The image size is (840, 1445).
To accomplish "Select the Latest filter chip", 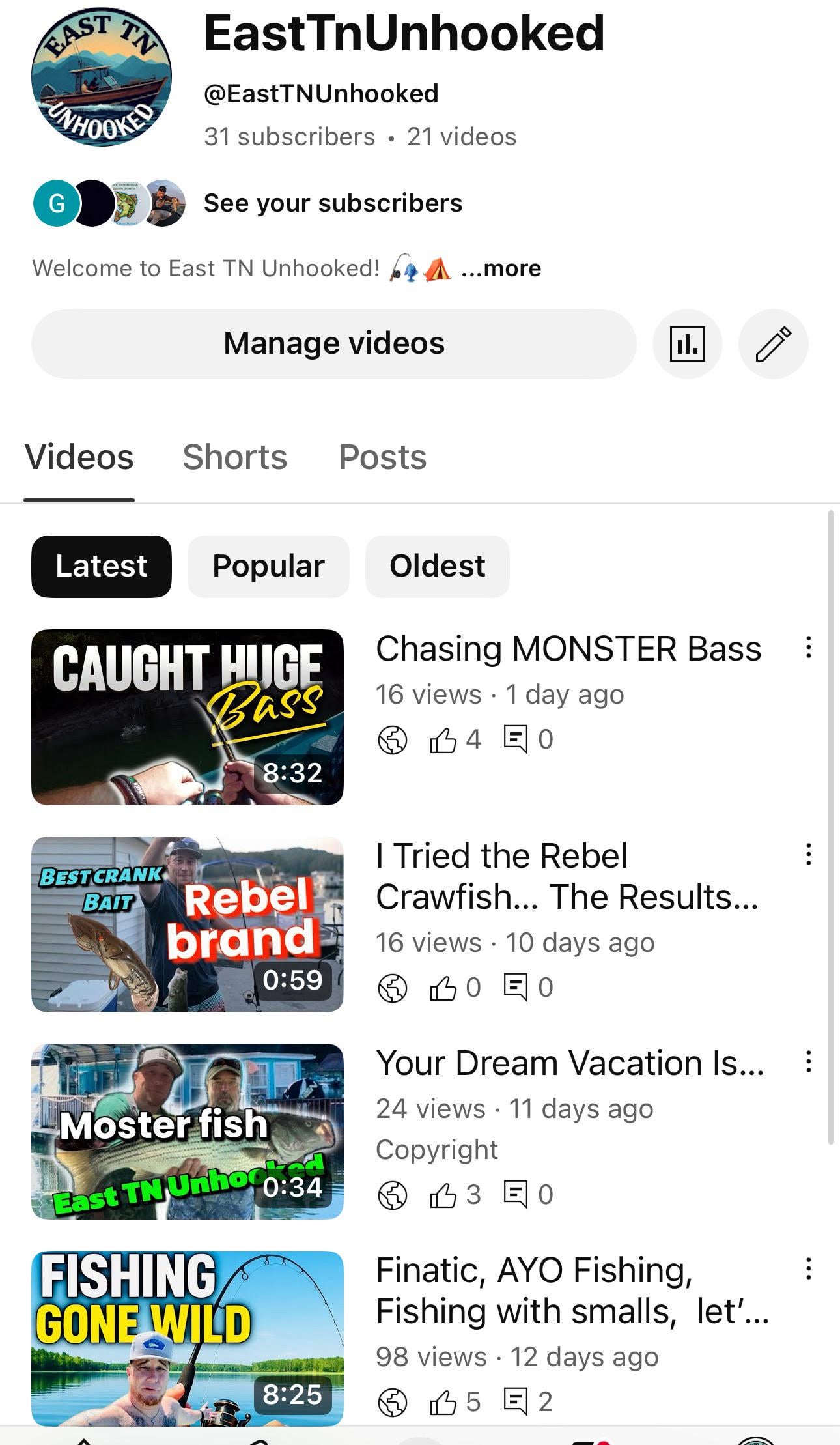I will coord(102,566).
